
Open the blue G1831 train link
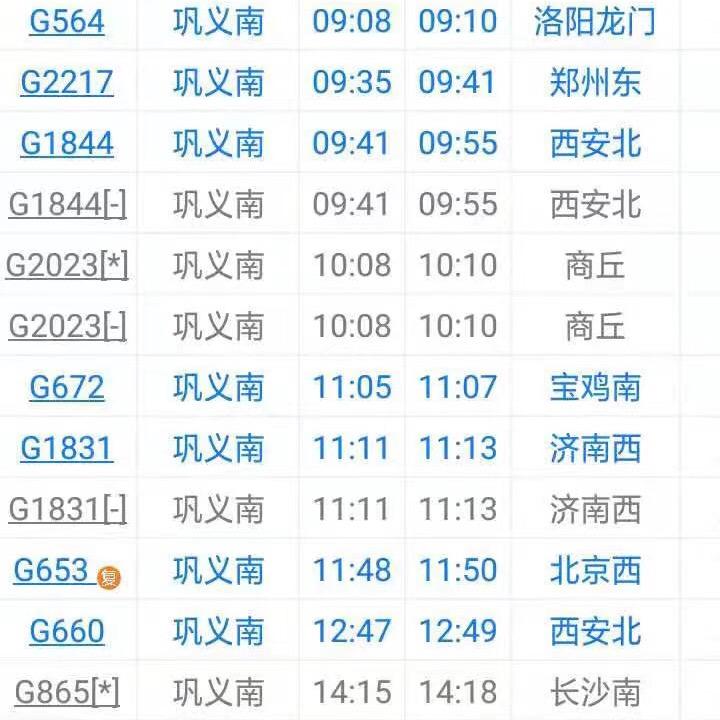67,448
